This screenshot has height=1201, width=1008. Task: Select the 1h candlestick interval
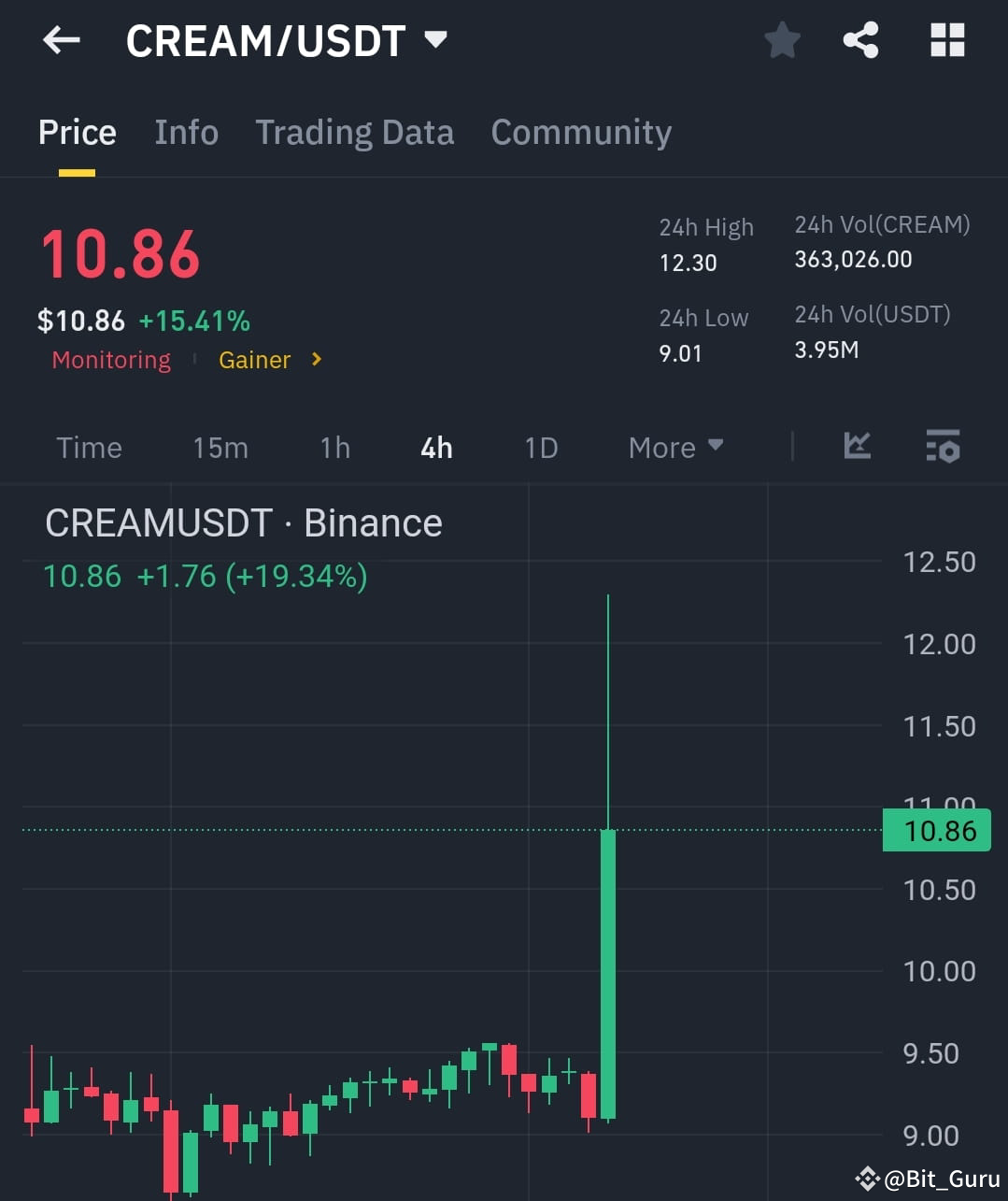334,448
